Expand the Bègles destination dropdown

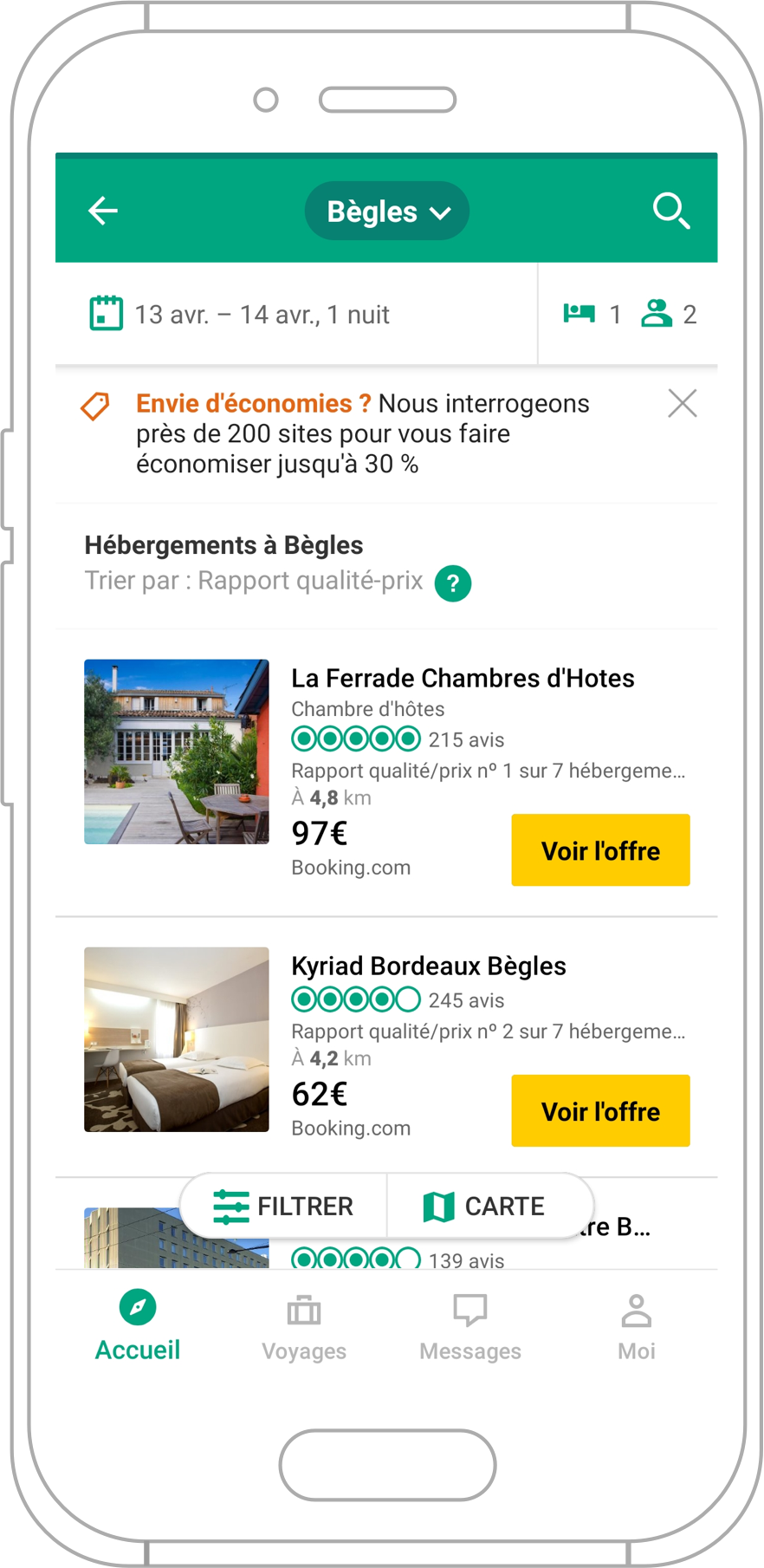pyautogui.click(x=387, y=210)
